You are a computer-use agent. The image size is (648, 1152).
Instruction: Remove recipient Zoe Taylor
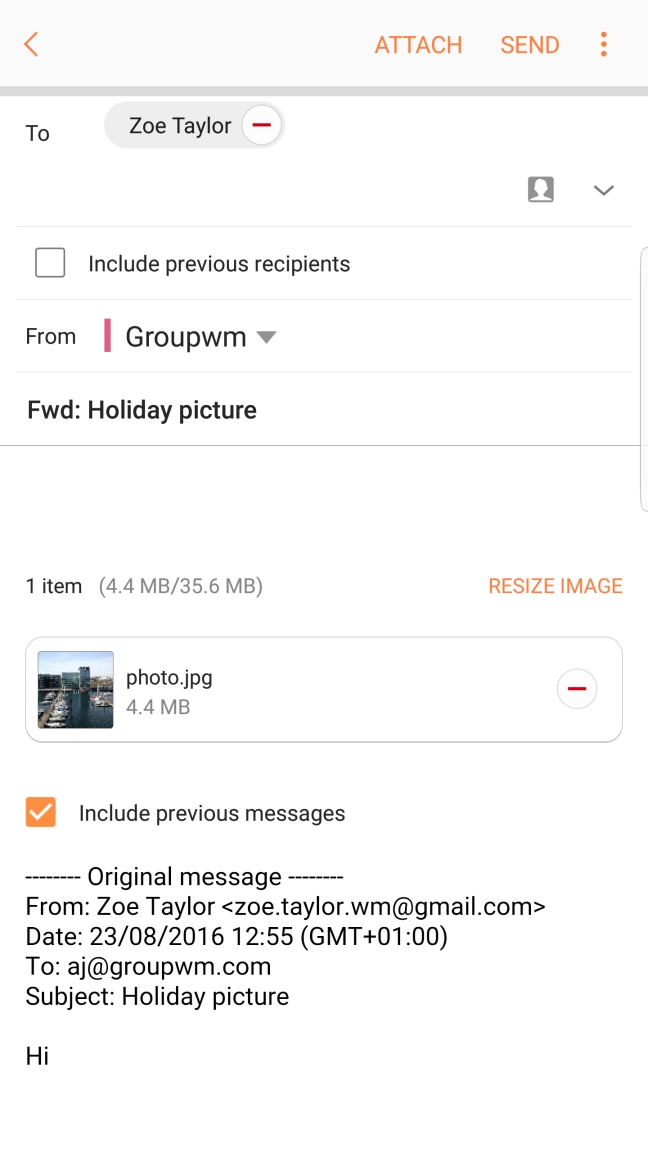262,126
